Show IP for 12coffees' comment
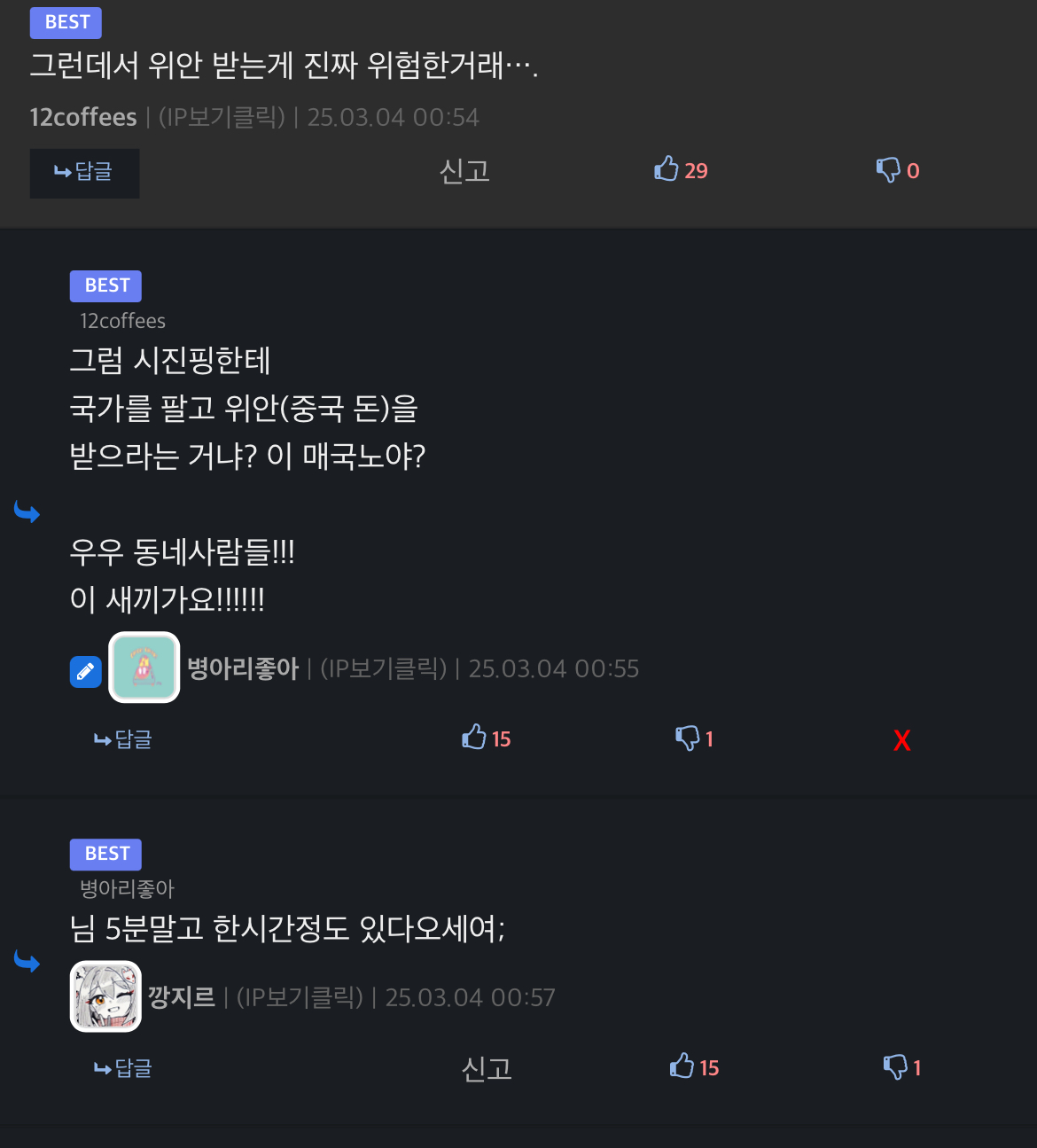 tap(222, 117)
